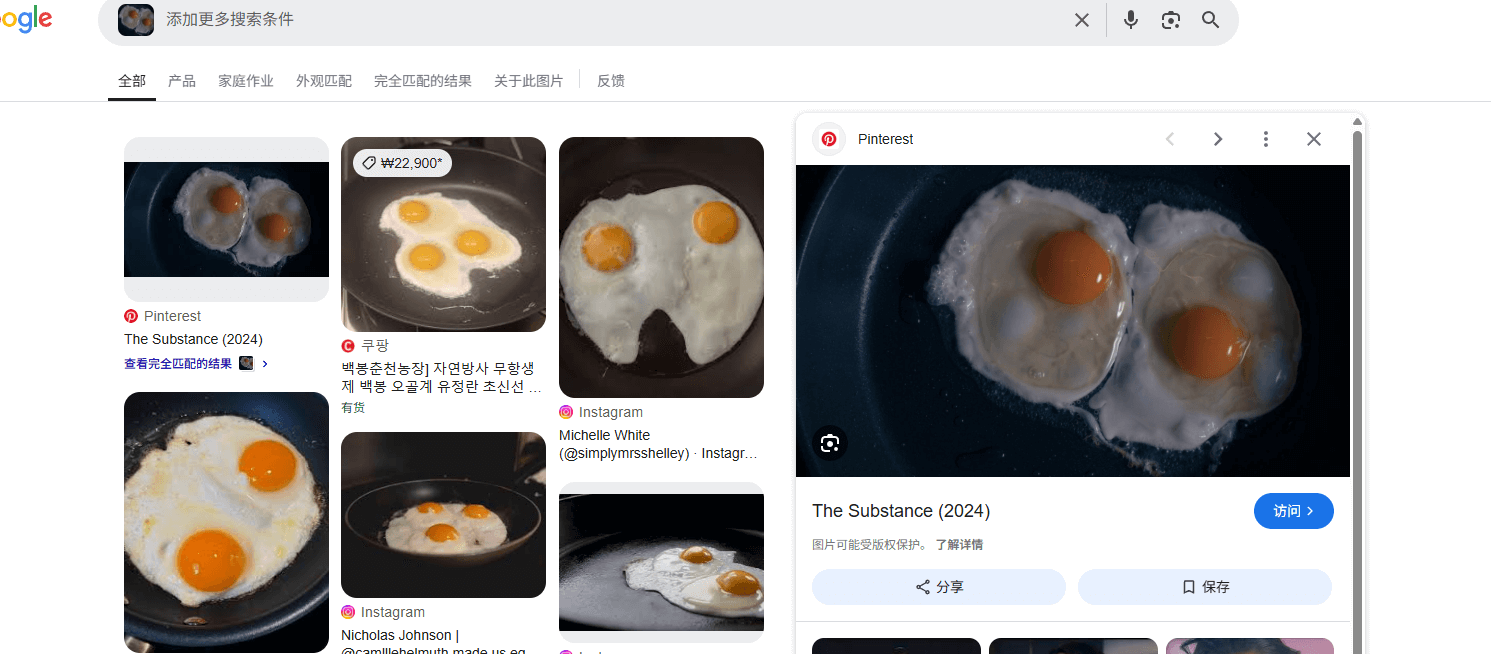Clear the search box with X
Viewport: 1491px width, 654px height.
tap(1081, 20)
